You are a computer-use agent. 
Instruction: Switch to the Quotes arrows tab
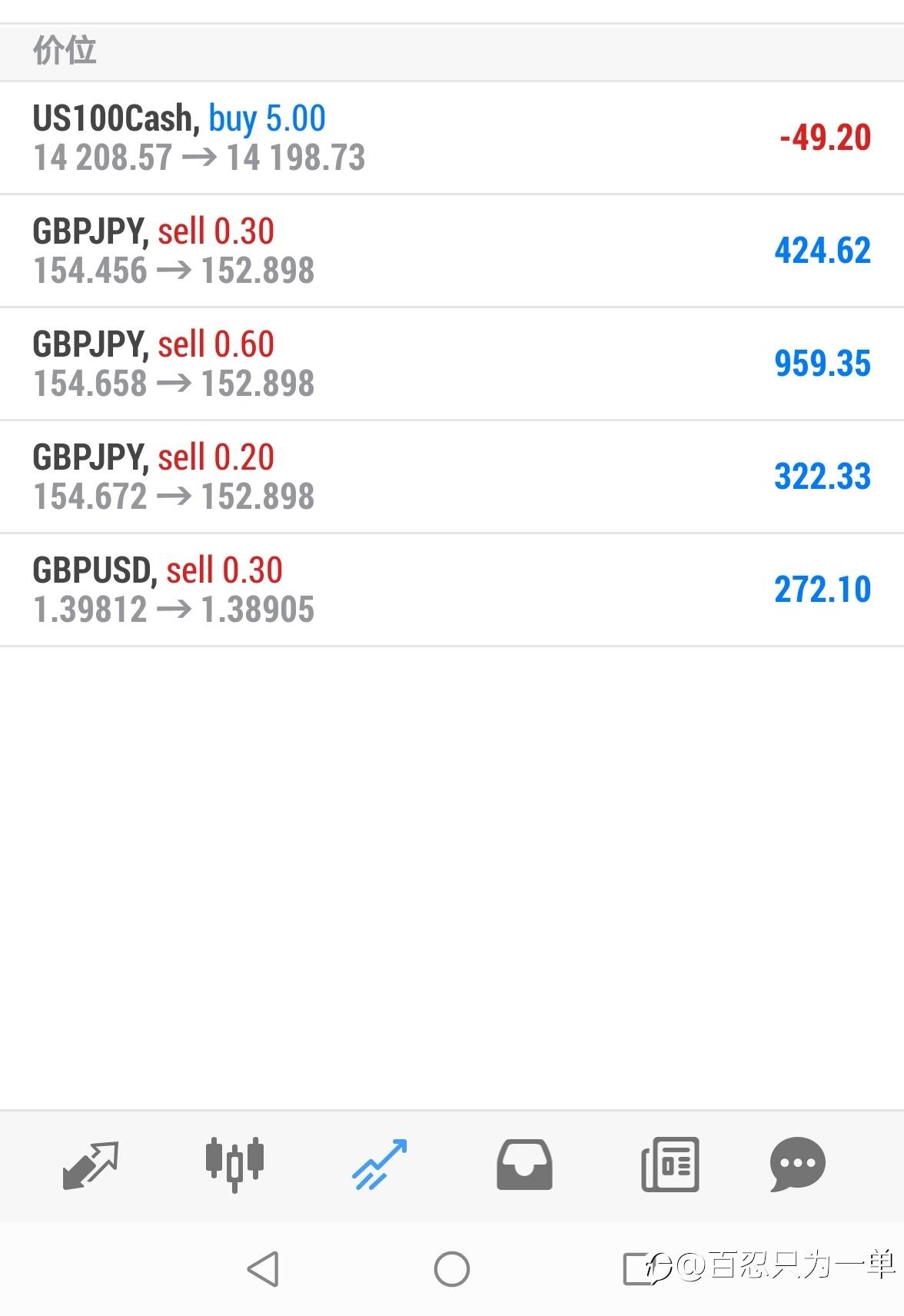pyautogui.click(x=91, y=1165)
